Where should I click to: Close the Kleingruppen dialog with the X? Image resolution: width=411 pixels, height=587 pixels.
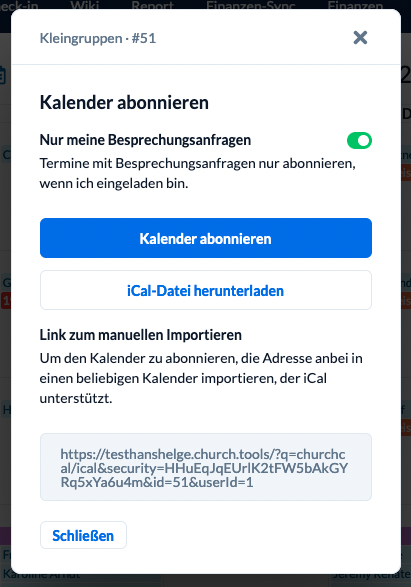tap(360, 38)
